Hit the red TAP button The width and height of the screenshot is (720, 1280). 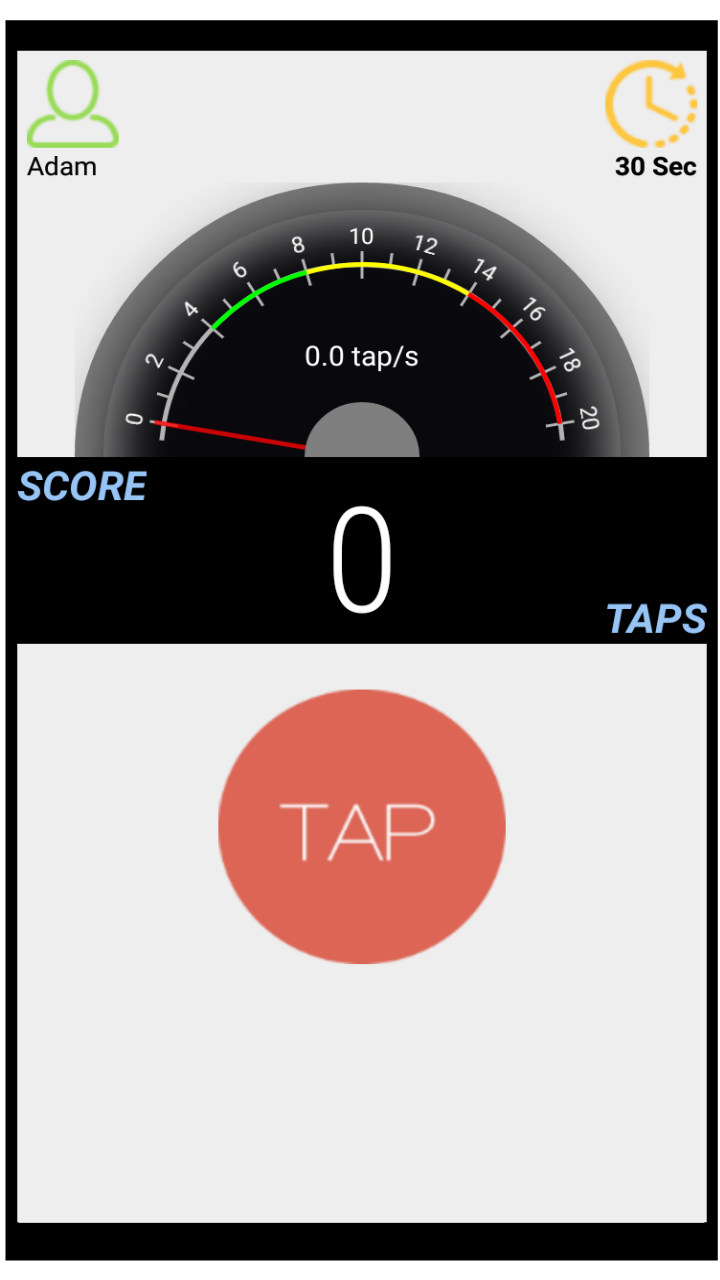coord(362,827)
